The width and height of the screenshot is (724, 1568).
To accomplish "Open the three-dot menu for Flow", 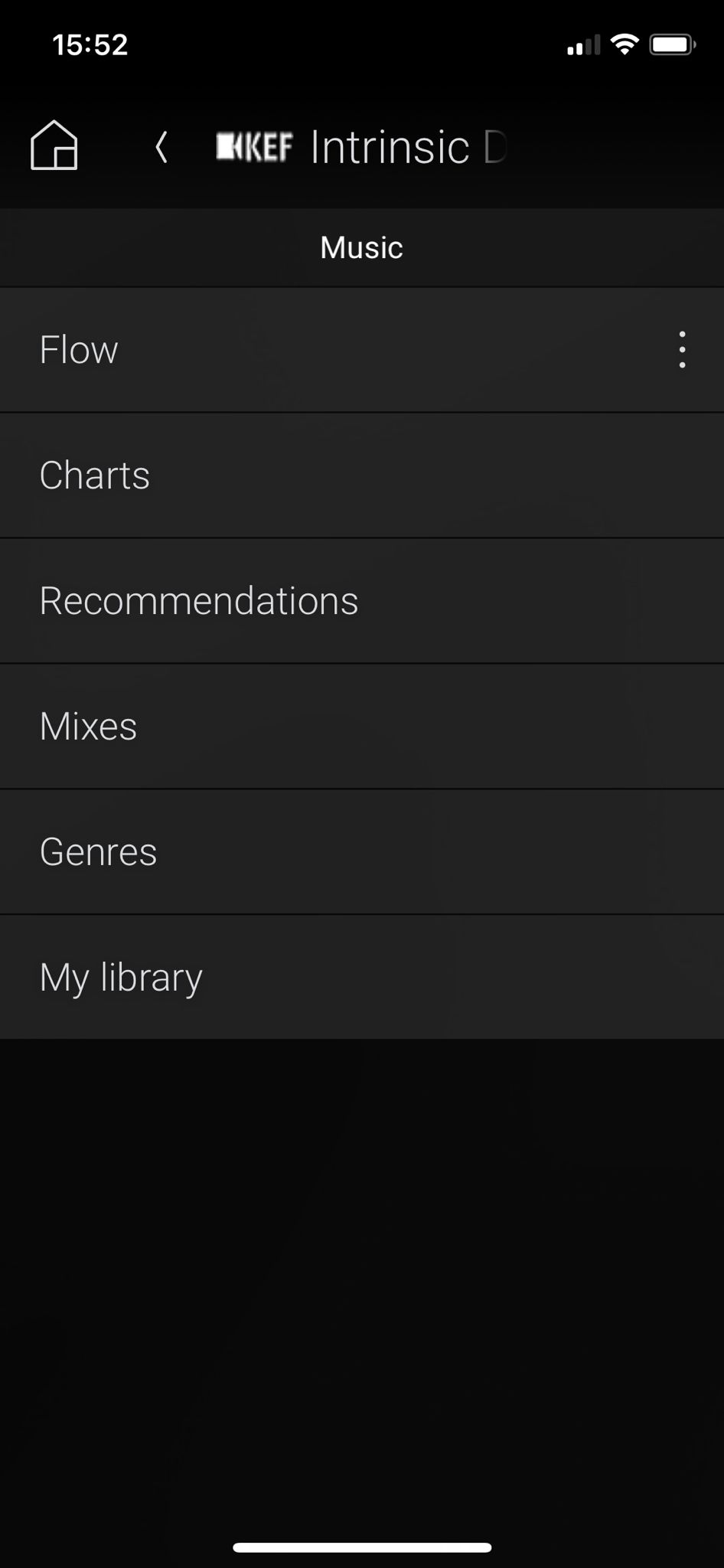I will (682, 350).
